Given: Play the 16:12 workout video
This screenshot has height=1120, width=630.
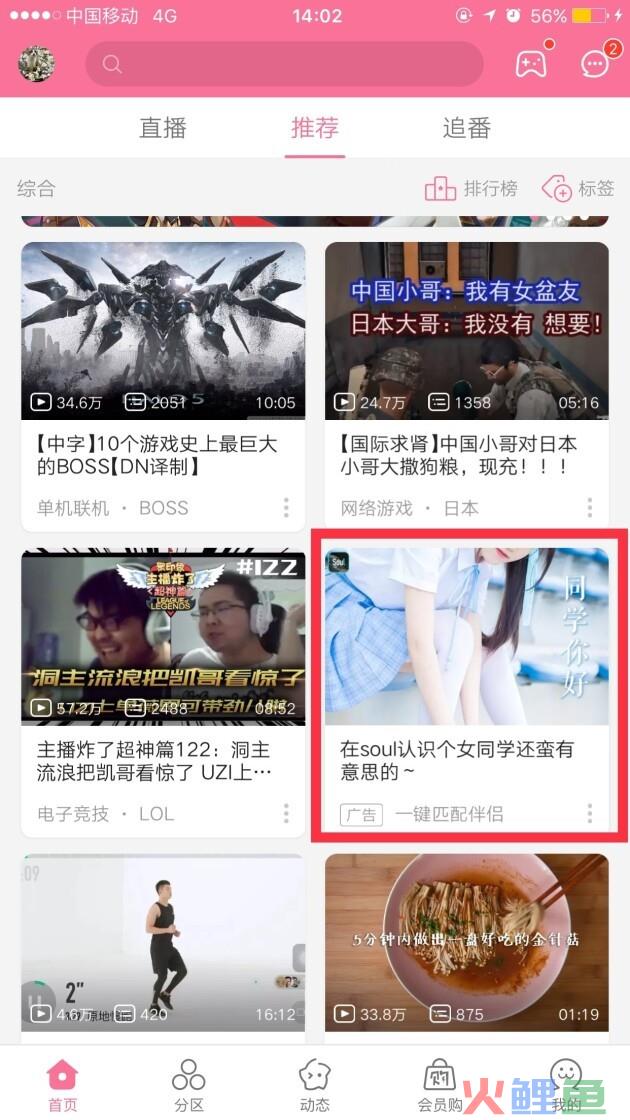Looking at the screenshot, I should pyautogui.click(x=164, y=943).
